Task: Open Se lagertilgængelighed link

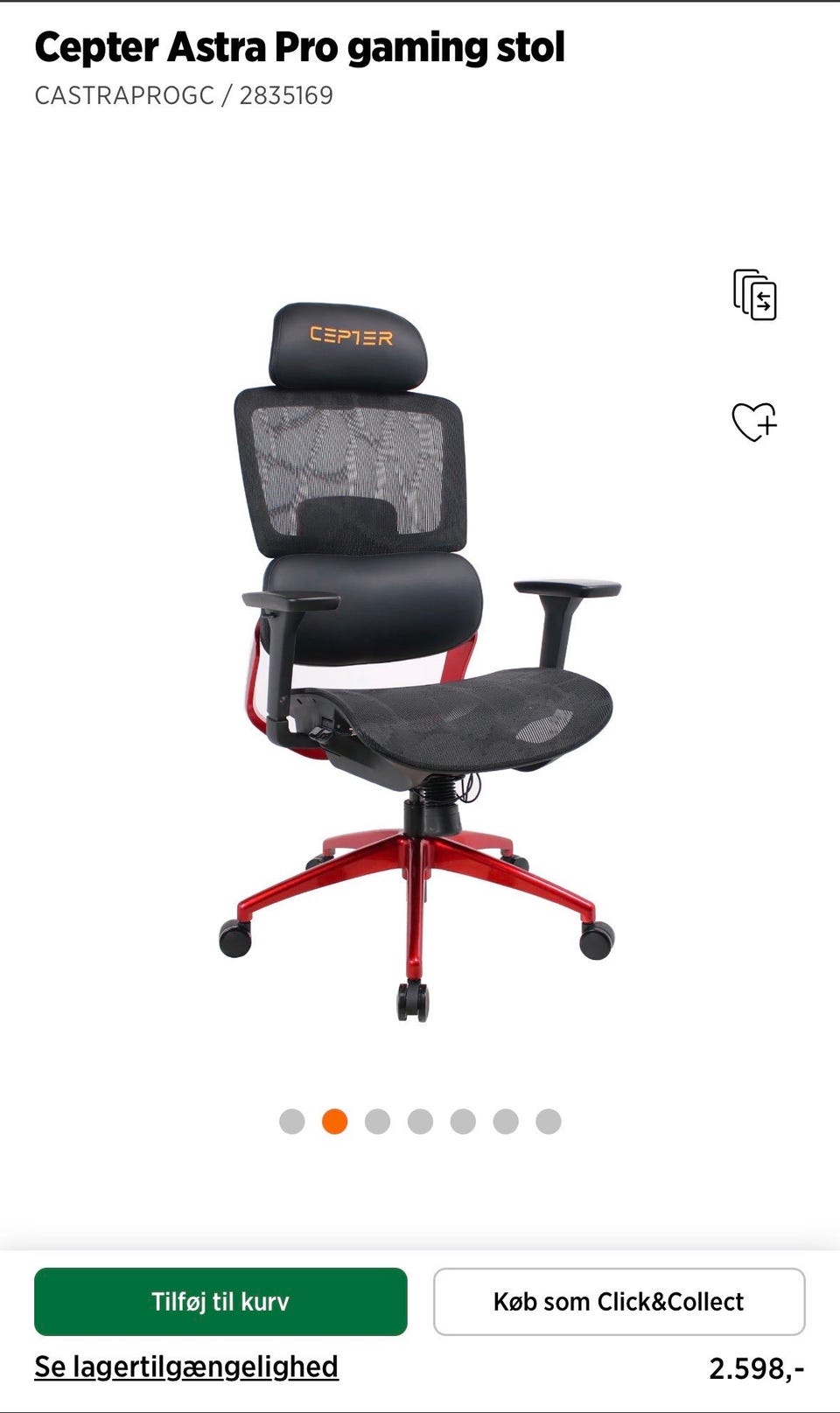Action: point(186,1366)
